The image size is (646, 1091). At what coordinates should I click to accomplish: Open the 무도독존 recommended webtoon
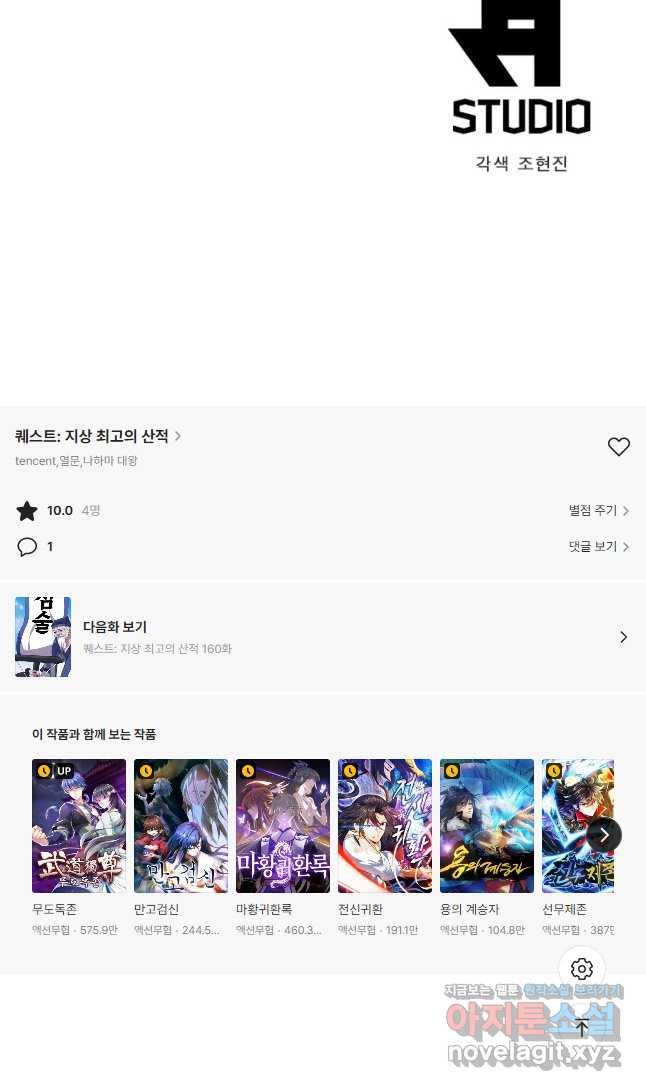pos(79,826)
